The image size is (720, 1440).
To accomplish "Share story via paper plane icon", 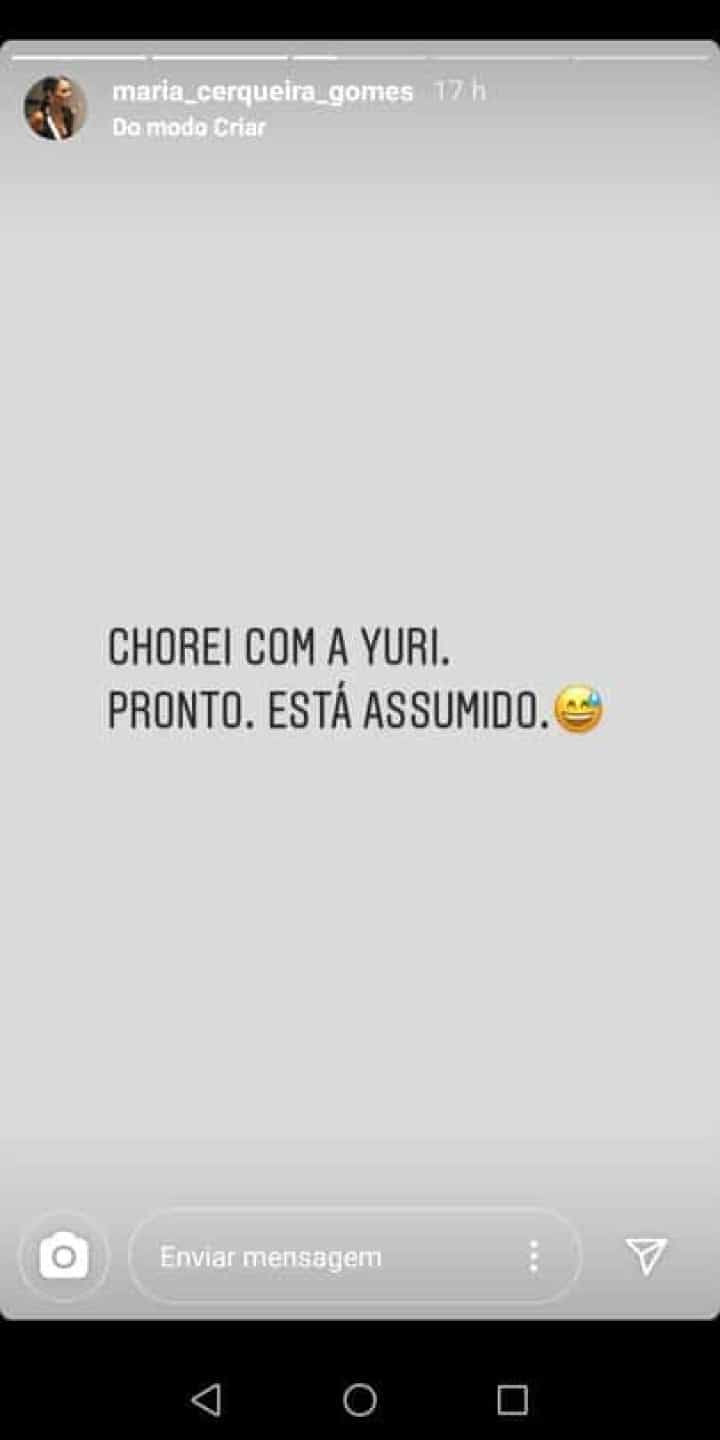I will 646,1256.
